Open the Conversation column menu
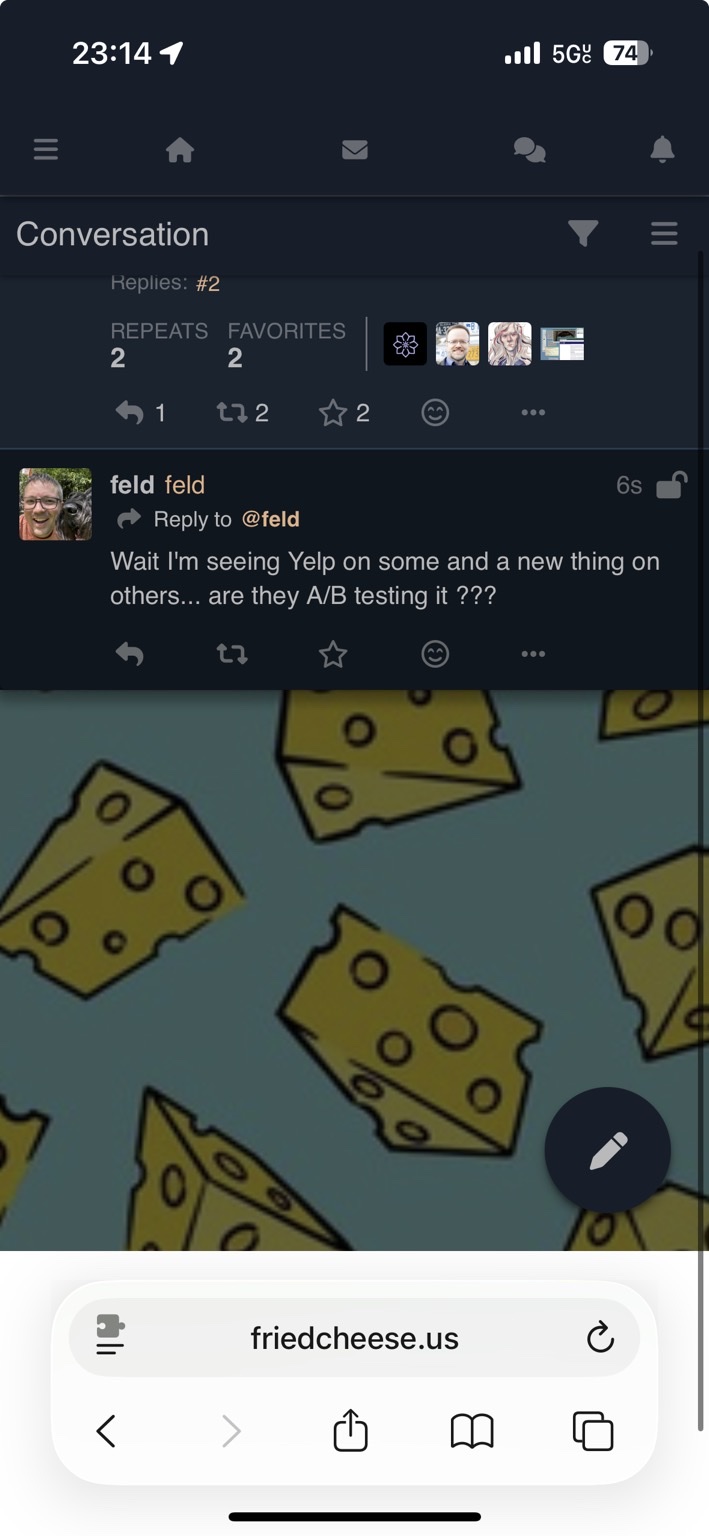Image resolution: width=709 pixels, height=1536 pixels. pos(664,234)
